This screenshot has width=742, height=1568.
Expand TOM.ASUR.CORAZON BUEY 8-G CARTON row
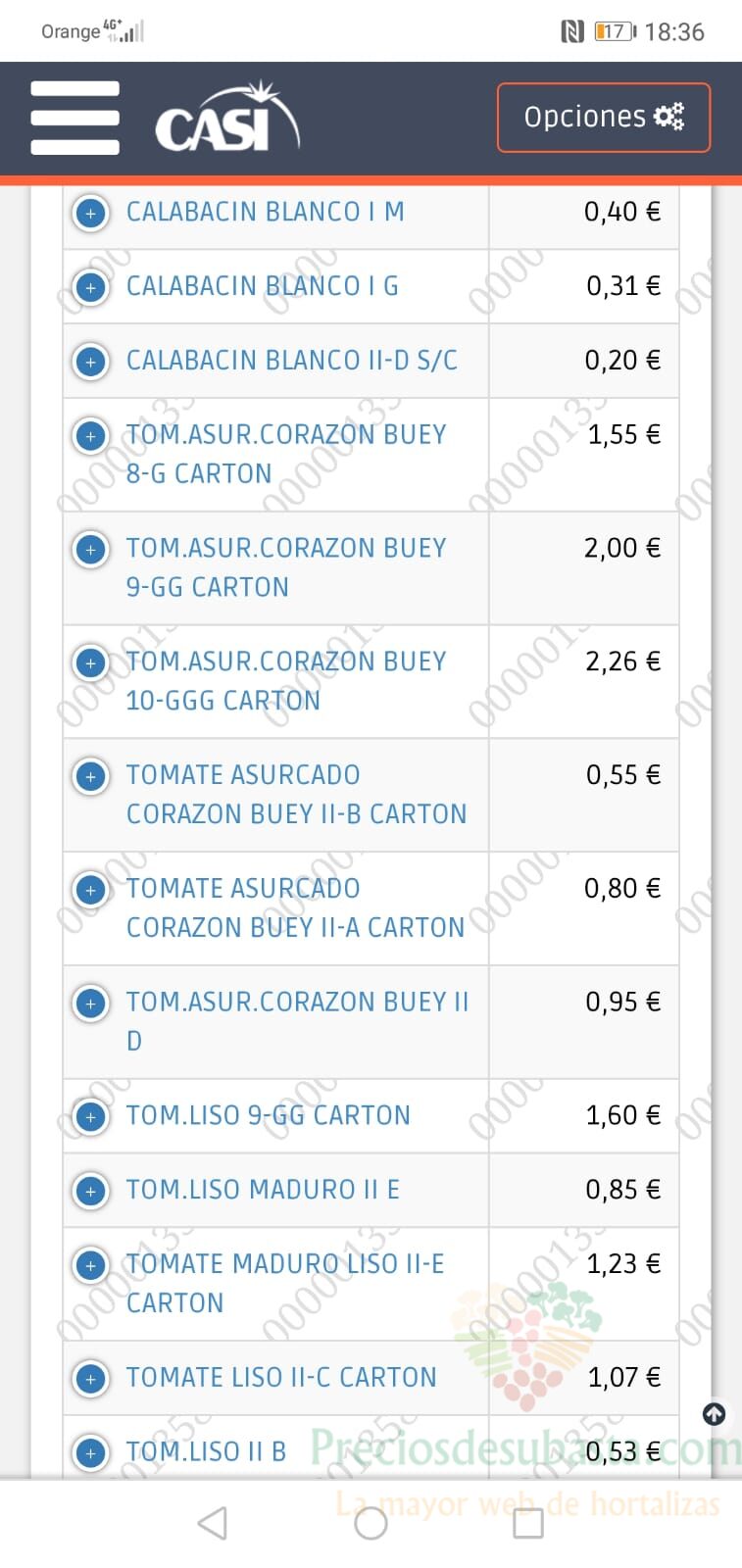(x=91, y=436)
